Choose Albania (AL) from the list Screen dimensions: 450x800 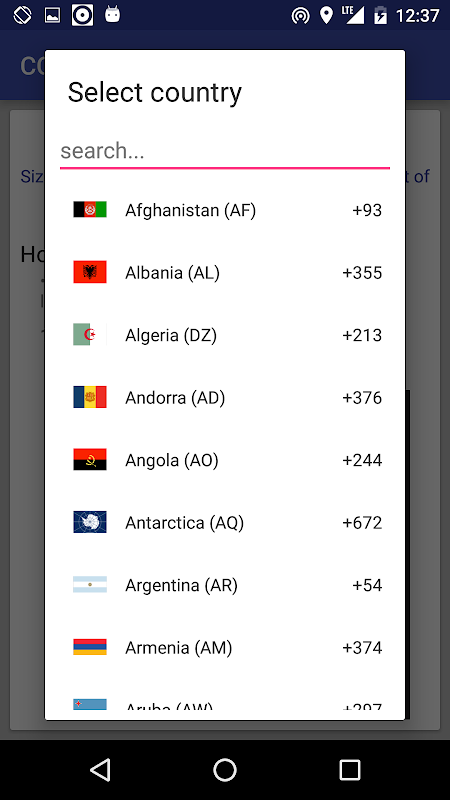[x=225, y=272]
